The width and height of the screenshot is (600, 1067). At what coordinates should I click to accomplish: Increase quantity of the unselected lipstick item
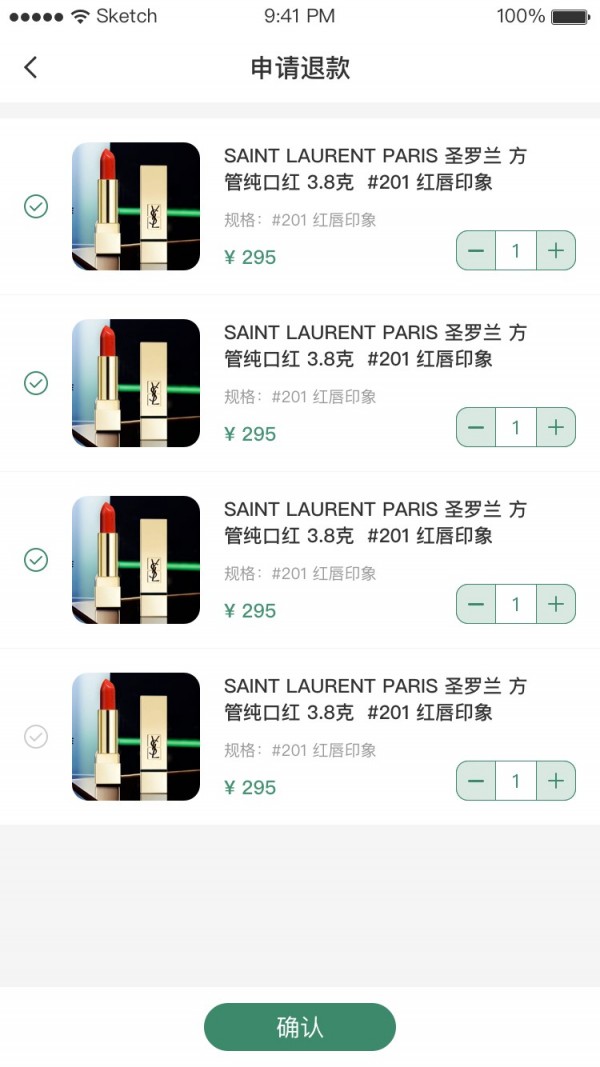[x=556, y=781]
